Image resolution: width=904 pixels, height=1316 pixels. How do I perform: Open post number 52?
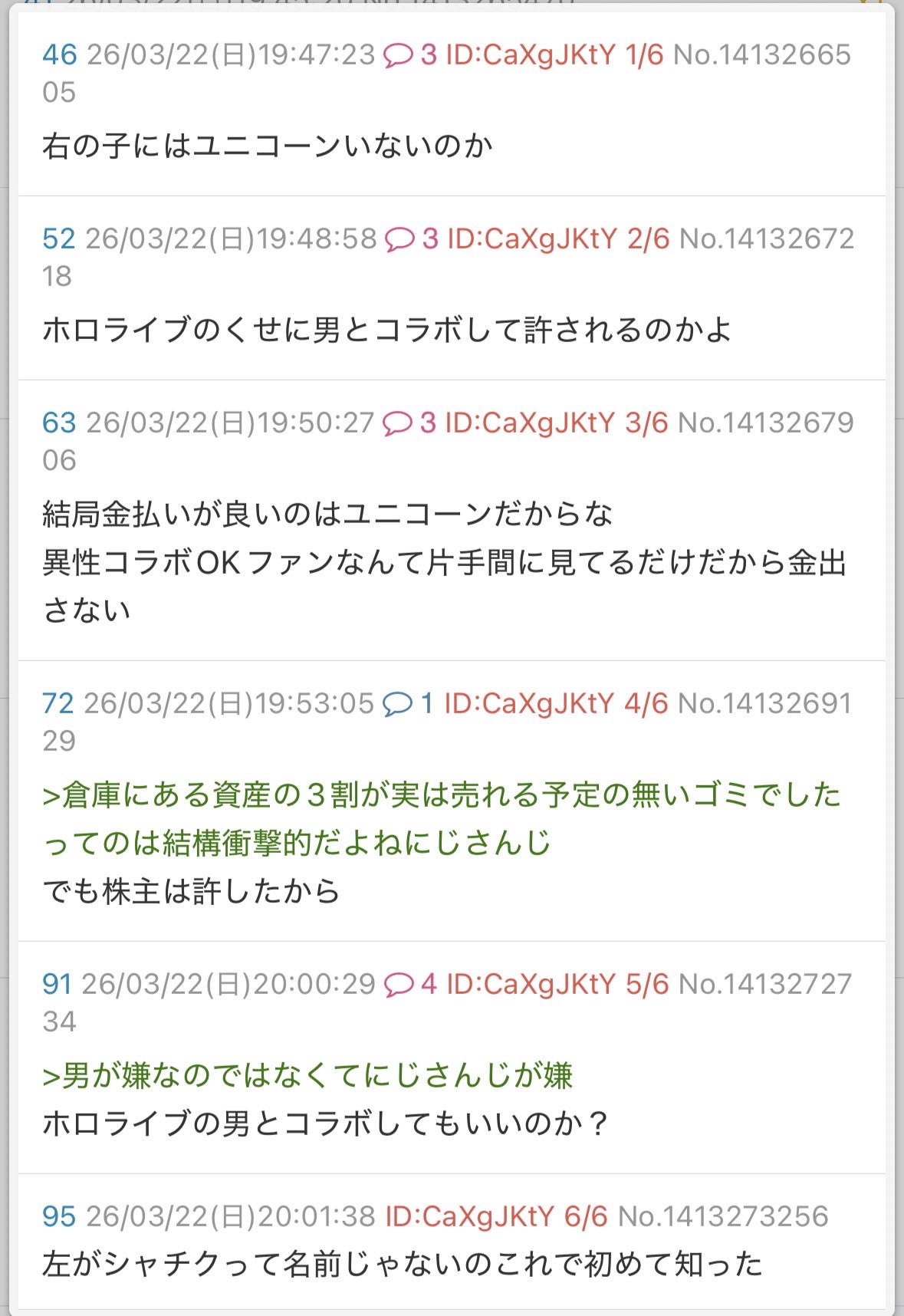click(58, 239)
